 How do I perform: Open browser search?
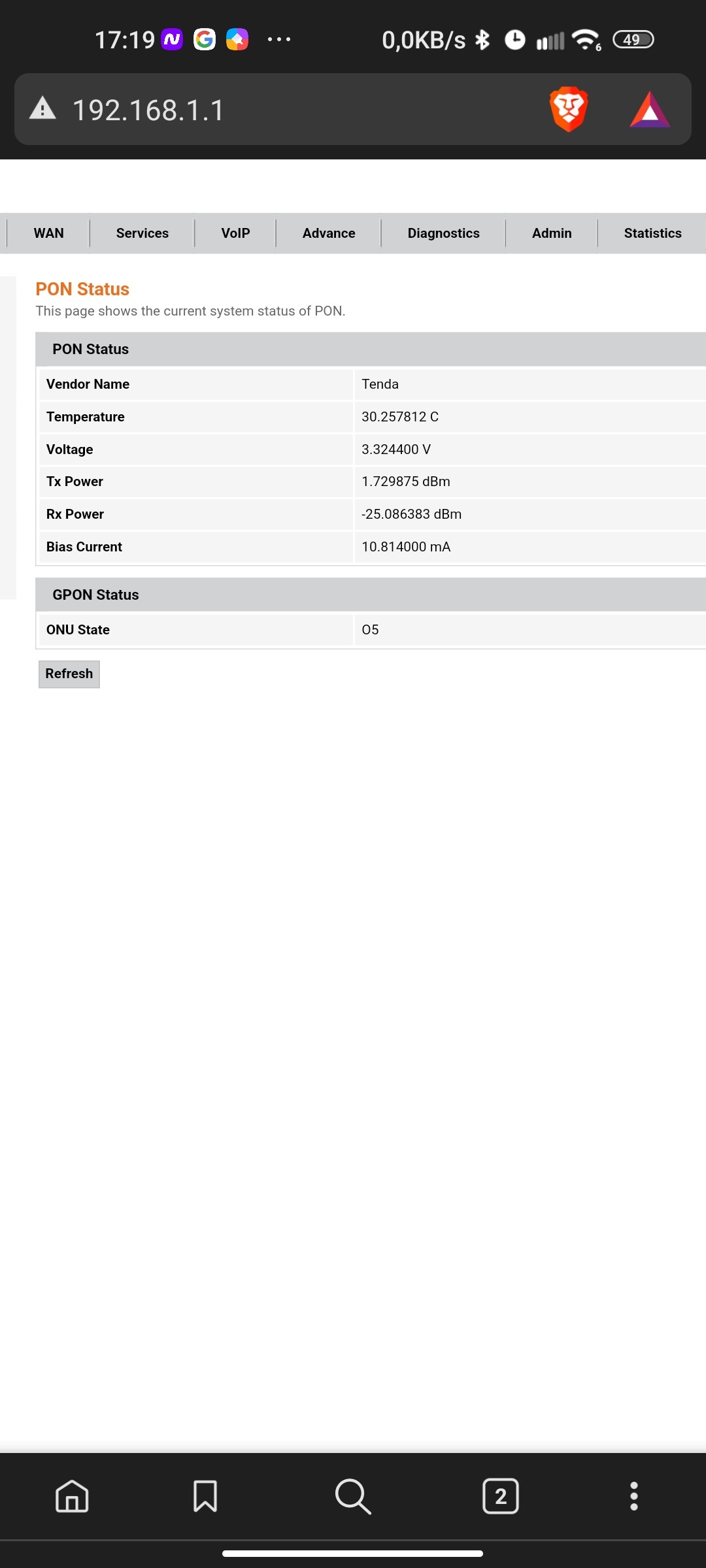[353, 1496]
